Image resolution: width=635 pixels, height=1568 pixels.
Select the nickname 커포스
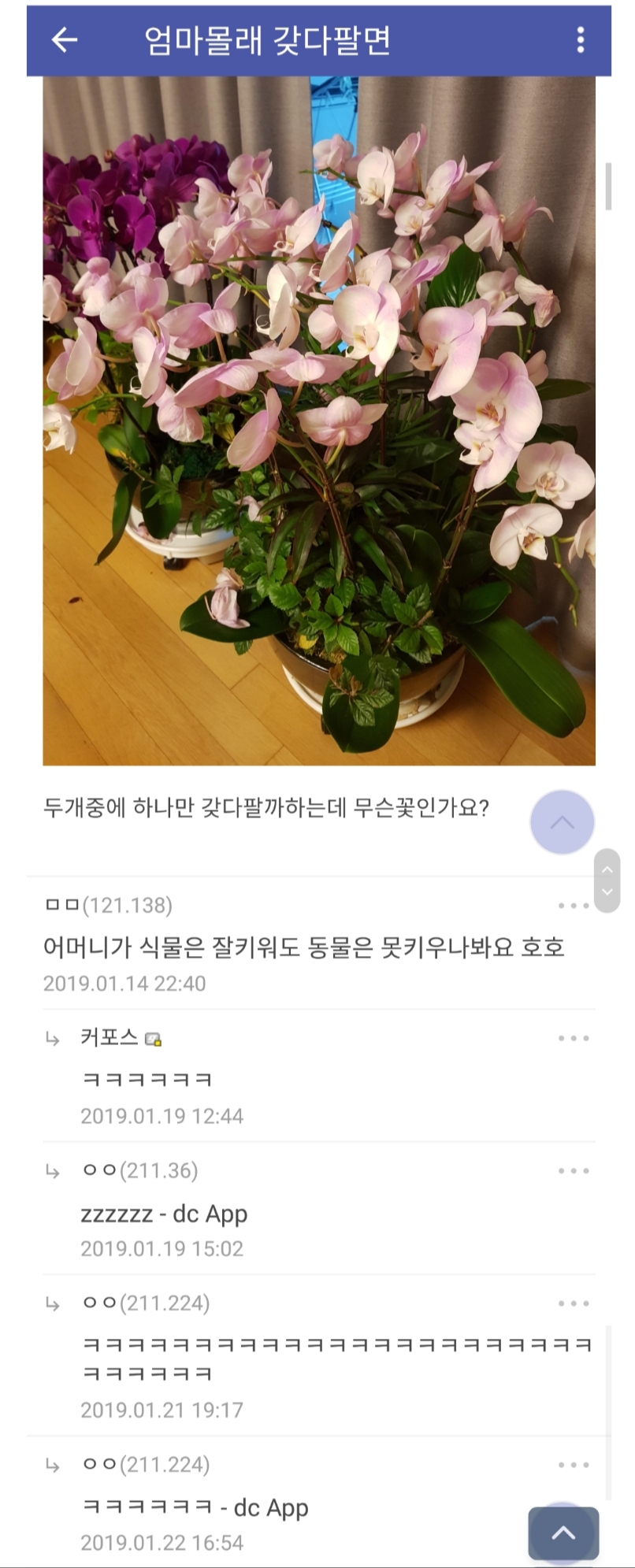coord(110,1038)
